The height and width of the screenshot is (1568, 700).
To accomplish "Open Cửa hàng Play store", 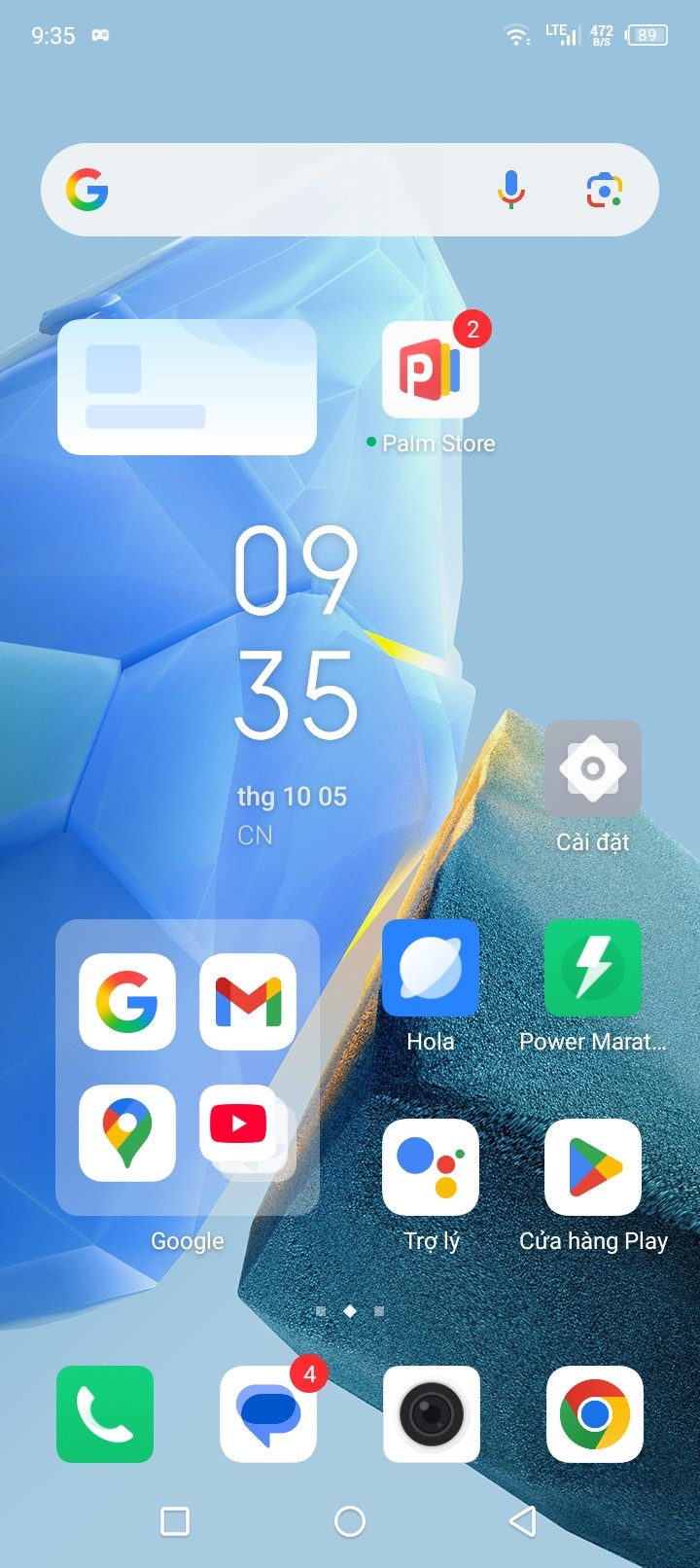I will (592, 1167).
